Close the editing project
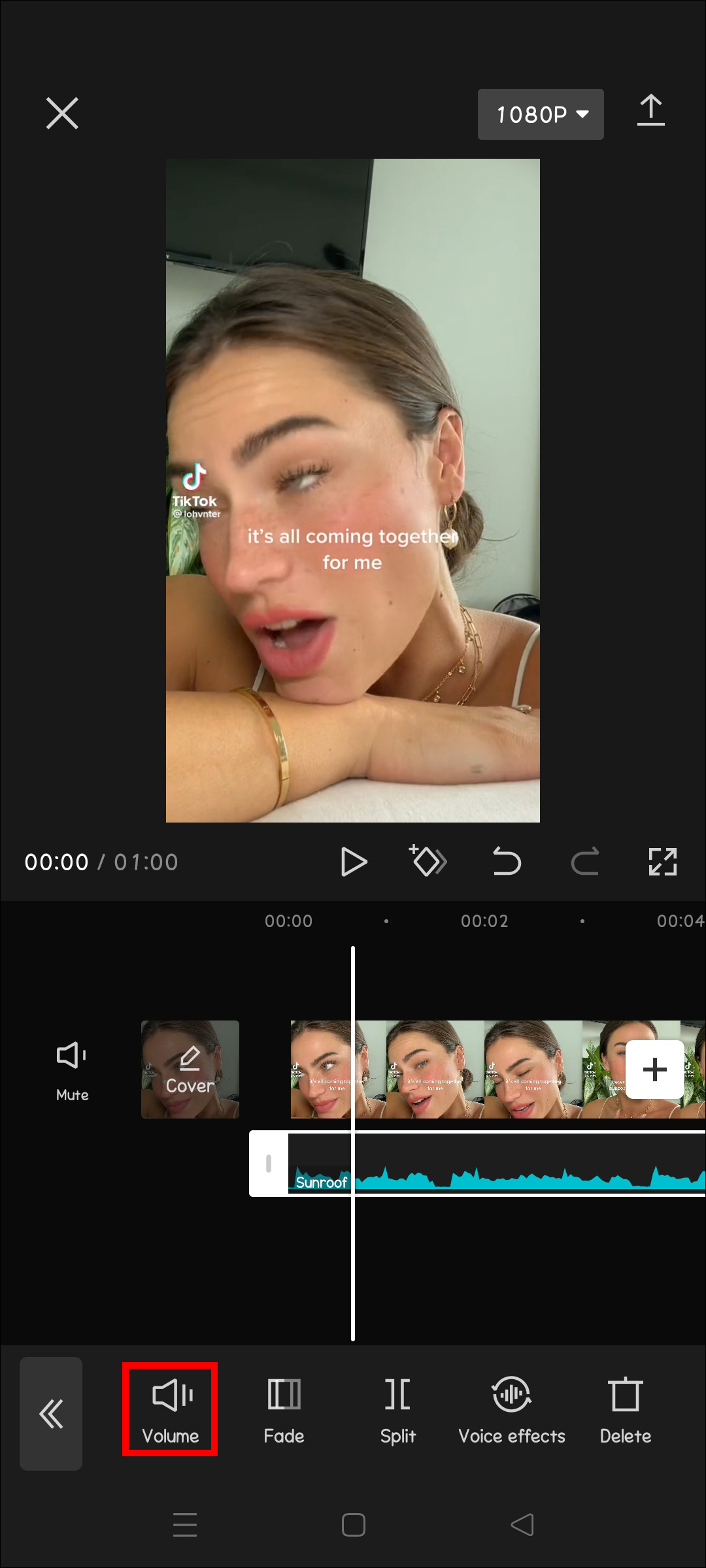 [62, 114]
